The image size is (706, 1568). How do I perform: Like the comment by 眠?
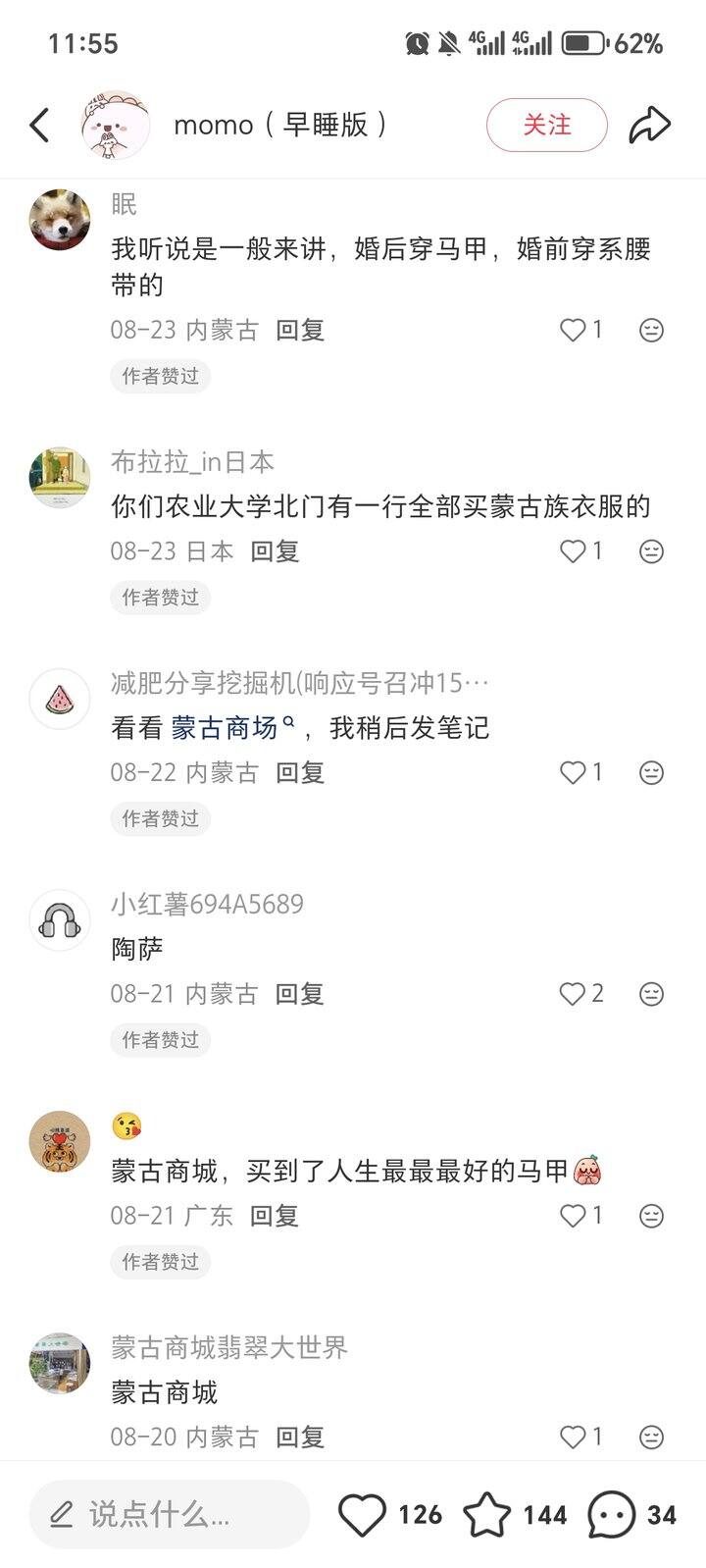(573, 330)
